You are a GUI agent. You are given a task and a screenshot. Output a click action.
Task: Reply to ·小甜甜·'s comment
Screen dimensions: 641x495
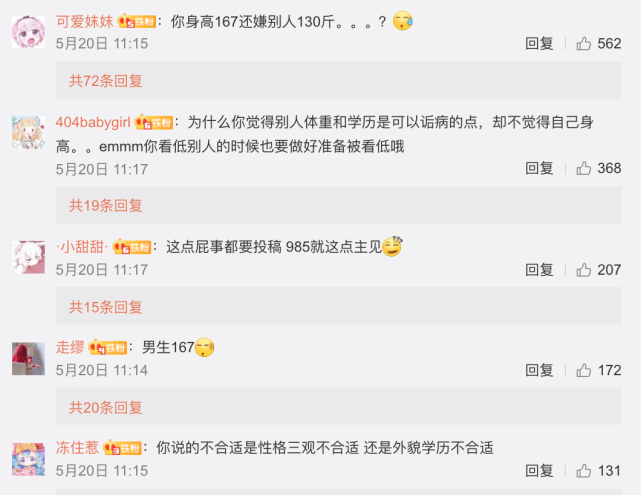(x=539, y=270)
